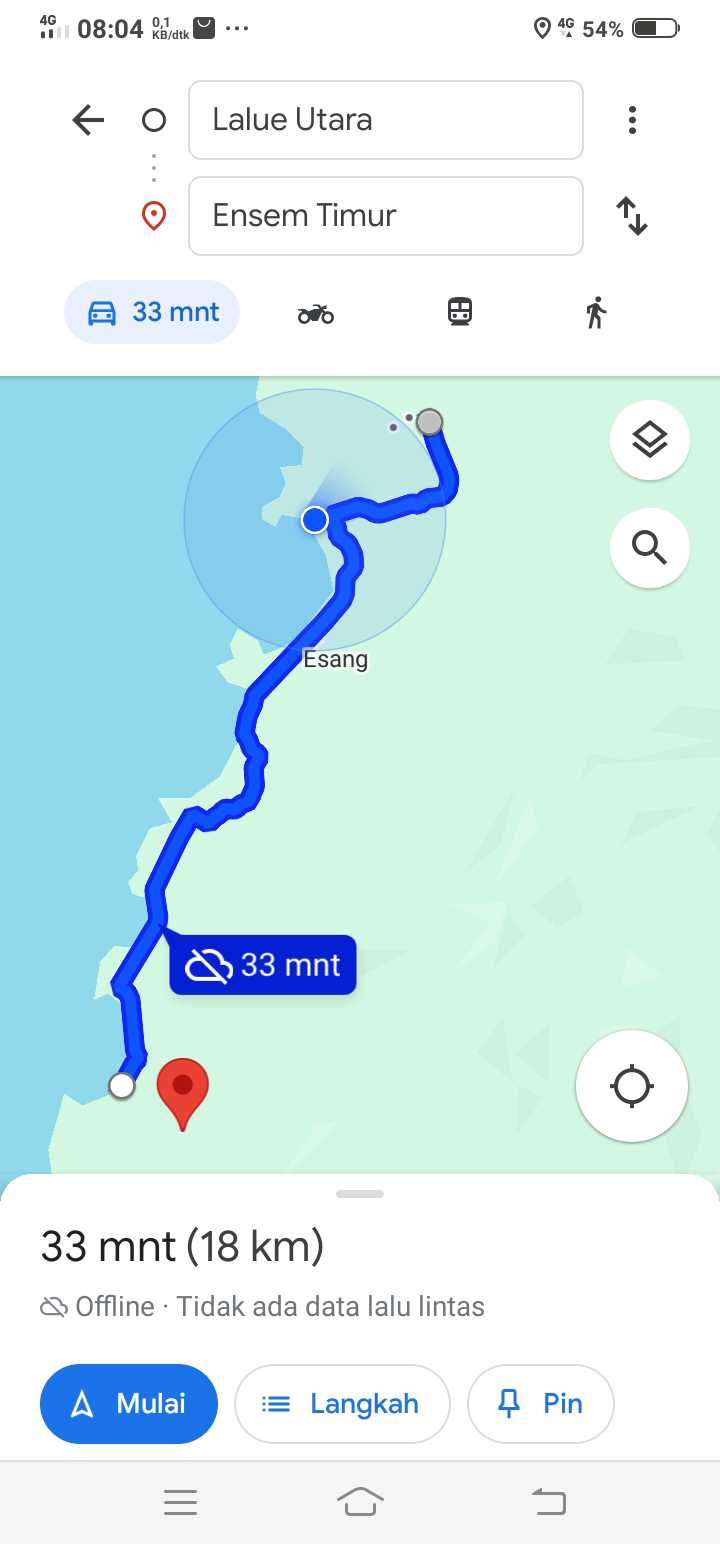Start navigation with Mulai
Image resolution: width=720 pixels, height=1544 pixels.
[x=129, y=1404]
